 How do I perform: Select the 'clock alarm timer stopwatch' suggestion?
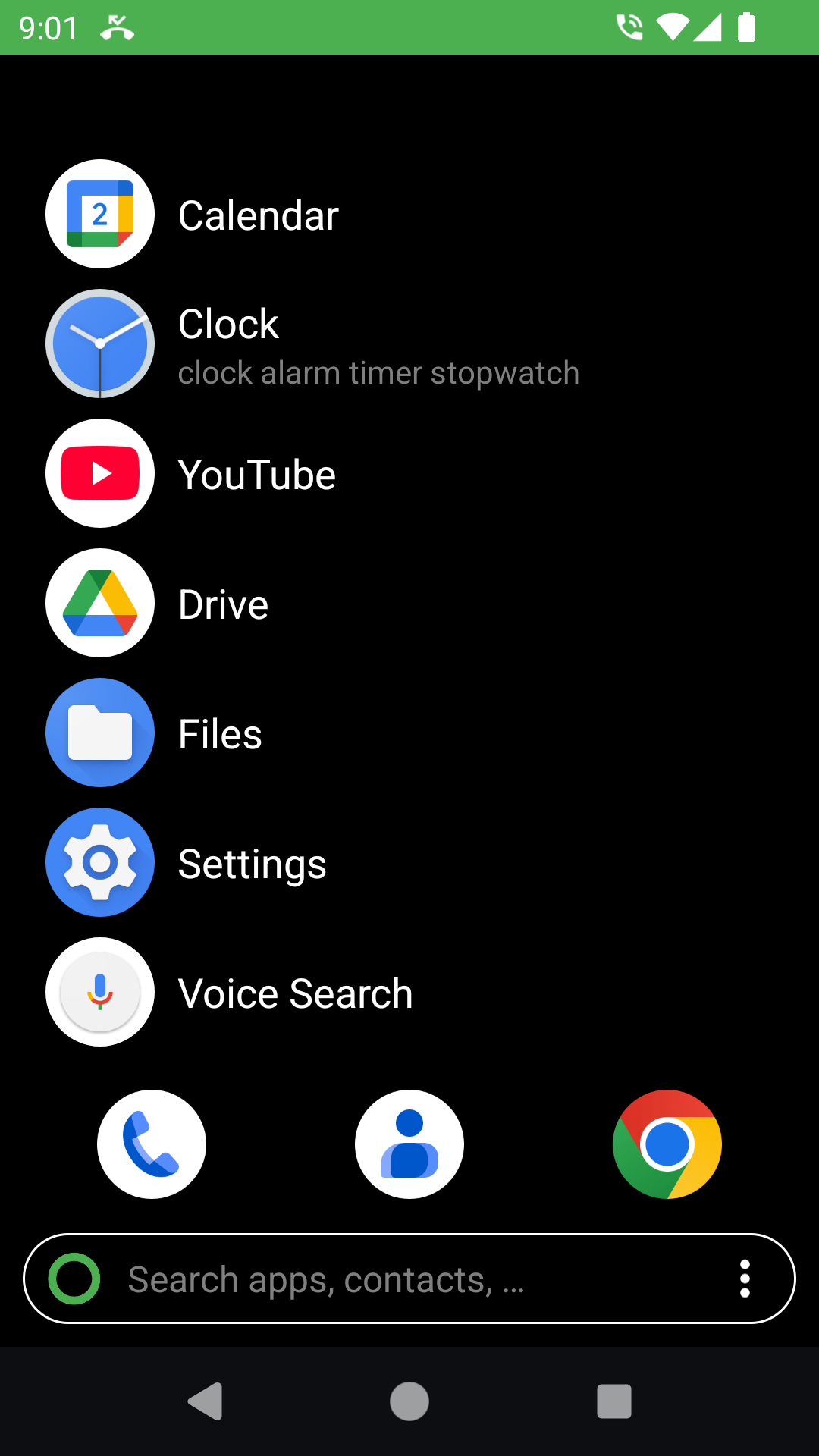(377, 372)
